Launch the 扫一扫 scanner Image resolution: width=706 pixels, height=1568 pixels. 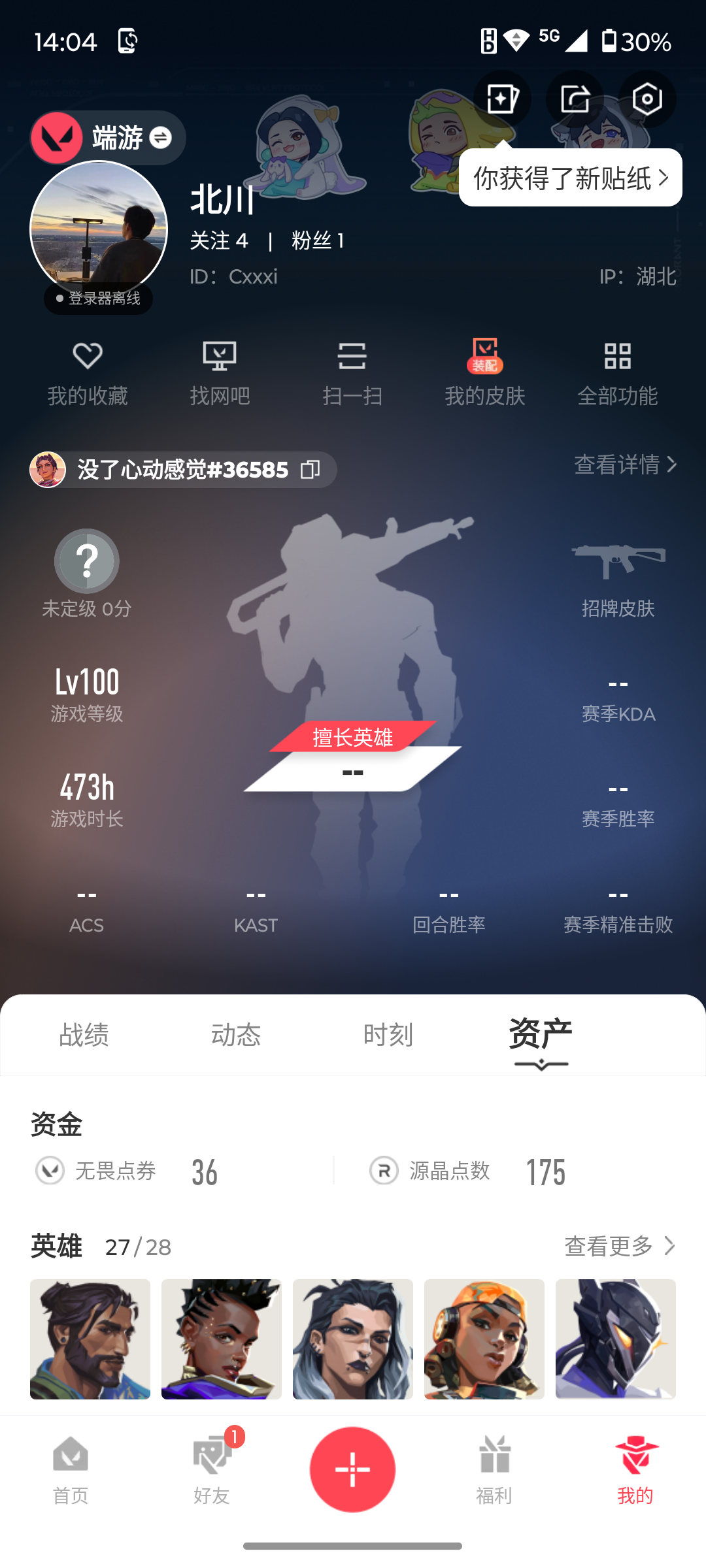click(x=352, y=374)
